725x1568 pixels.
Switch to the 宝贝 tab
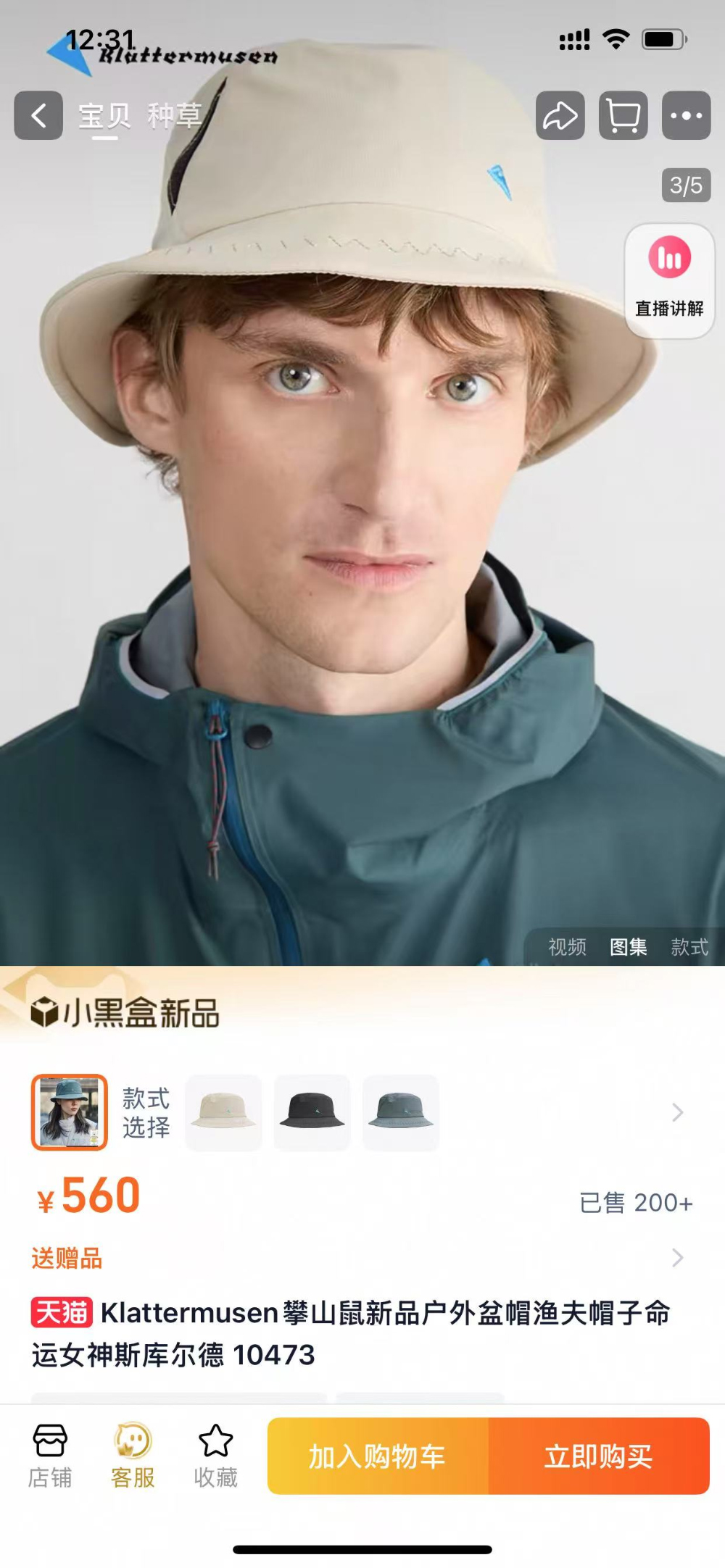(104, 115)
